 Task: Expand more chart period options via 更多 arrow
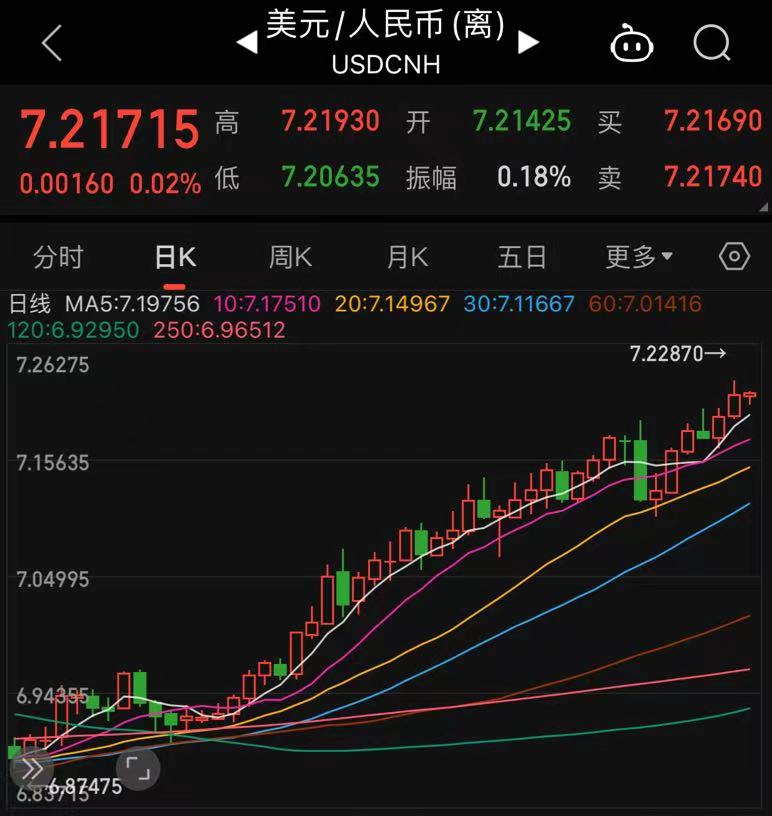point(666,257)
